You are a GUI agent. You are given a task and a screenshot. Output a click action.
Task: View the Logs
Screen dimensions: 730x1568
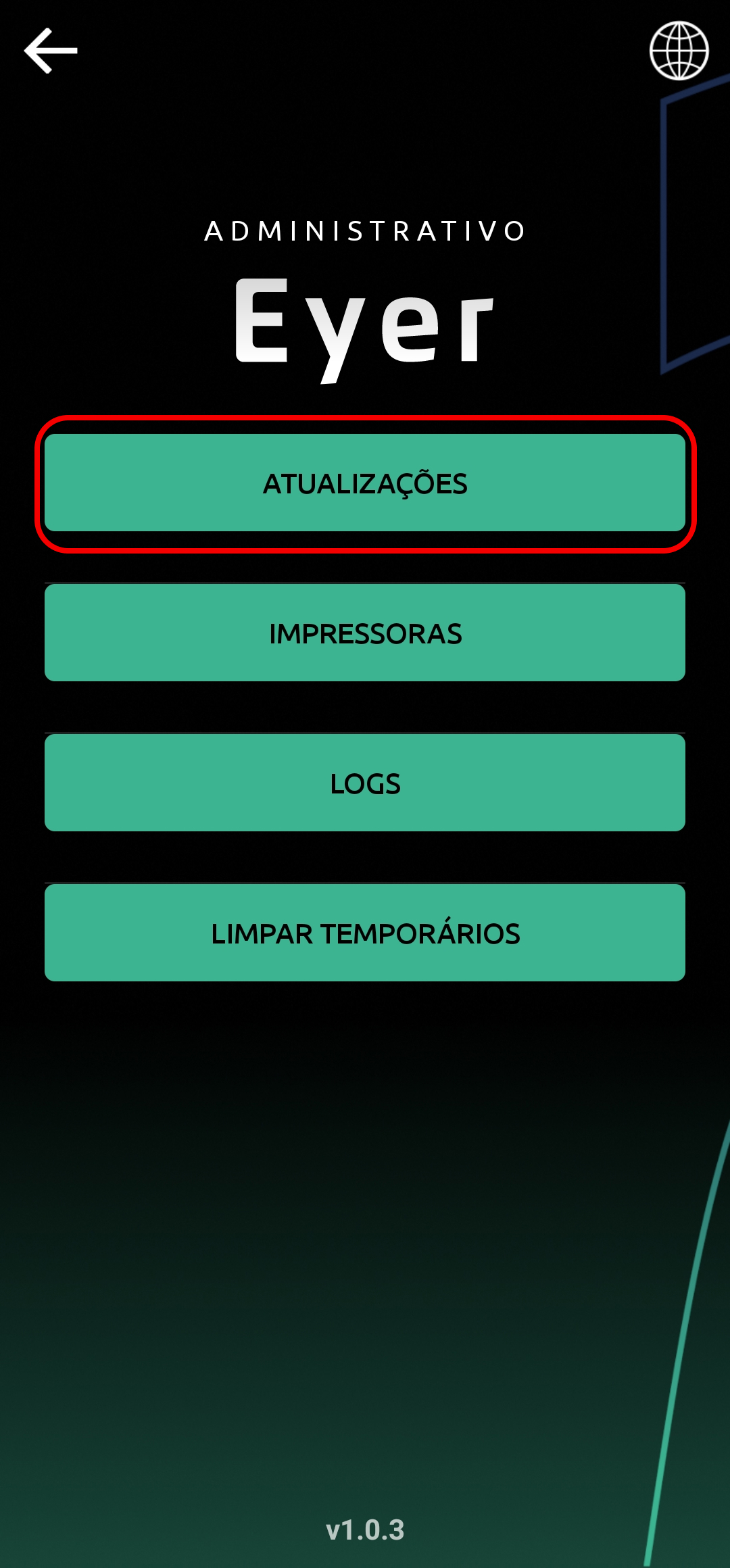(x=365, y=783)
